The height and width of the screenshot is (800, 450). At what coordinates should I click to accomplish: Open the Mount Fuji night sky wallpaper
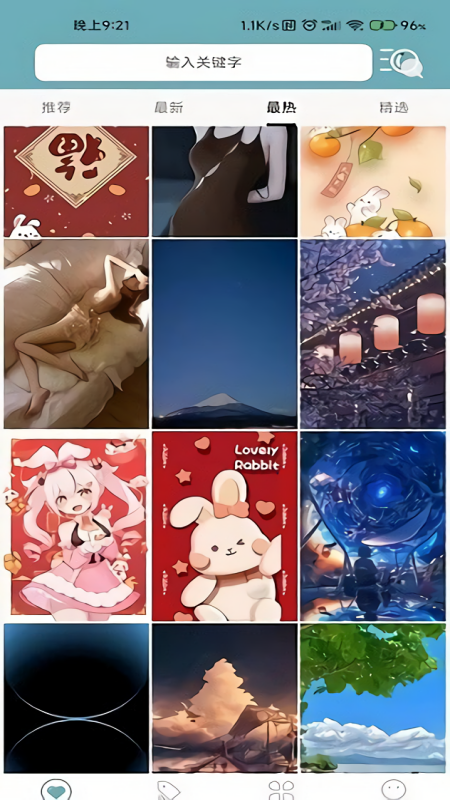(x=224, y=334)
